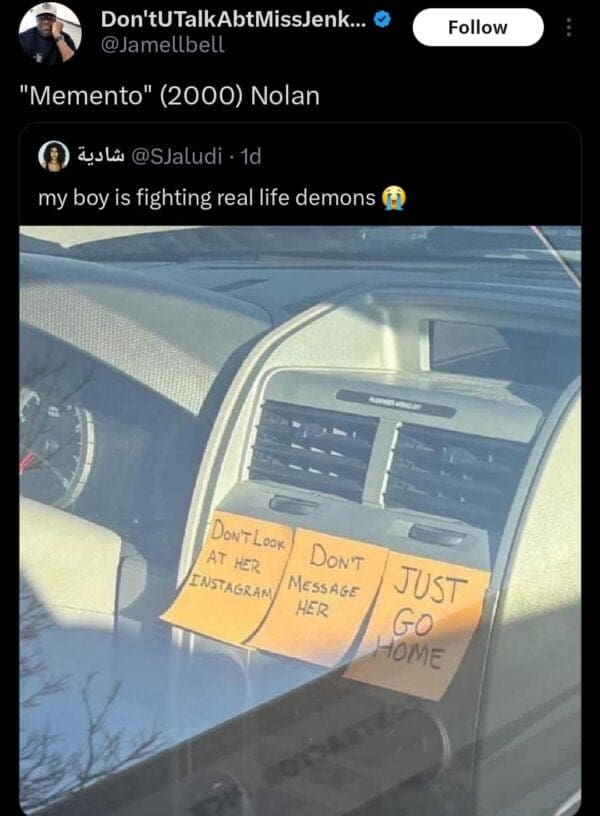Open the post's three-dot overflow menu
Viewport: 600px width, 816px height.
(x=570, y=28)
